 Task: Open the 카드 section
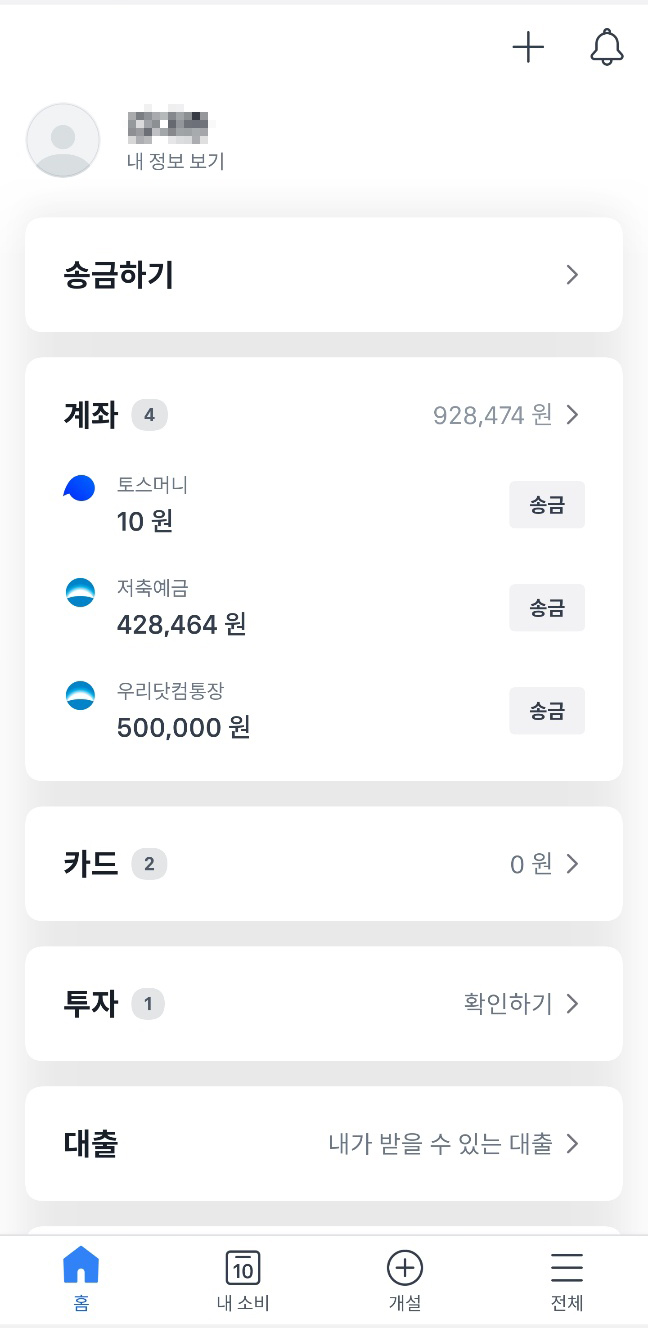(323, 864)
